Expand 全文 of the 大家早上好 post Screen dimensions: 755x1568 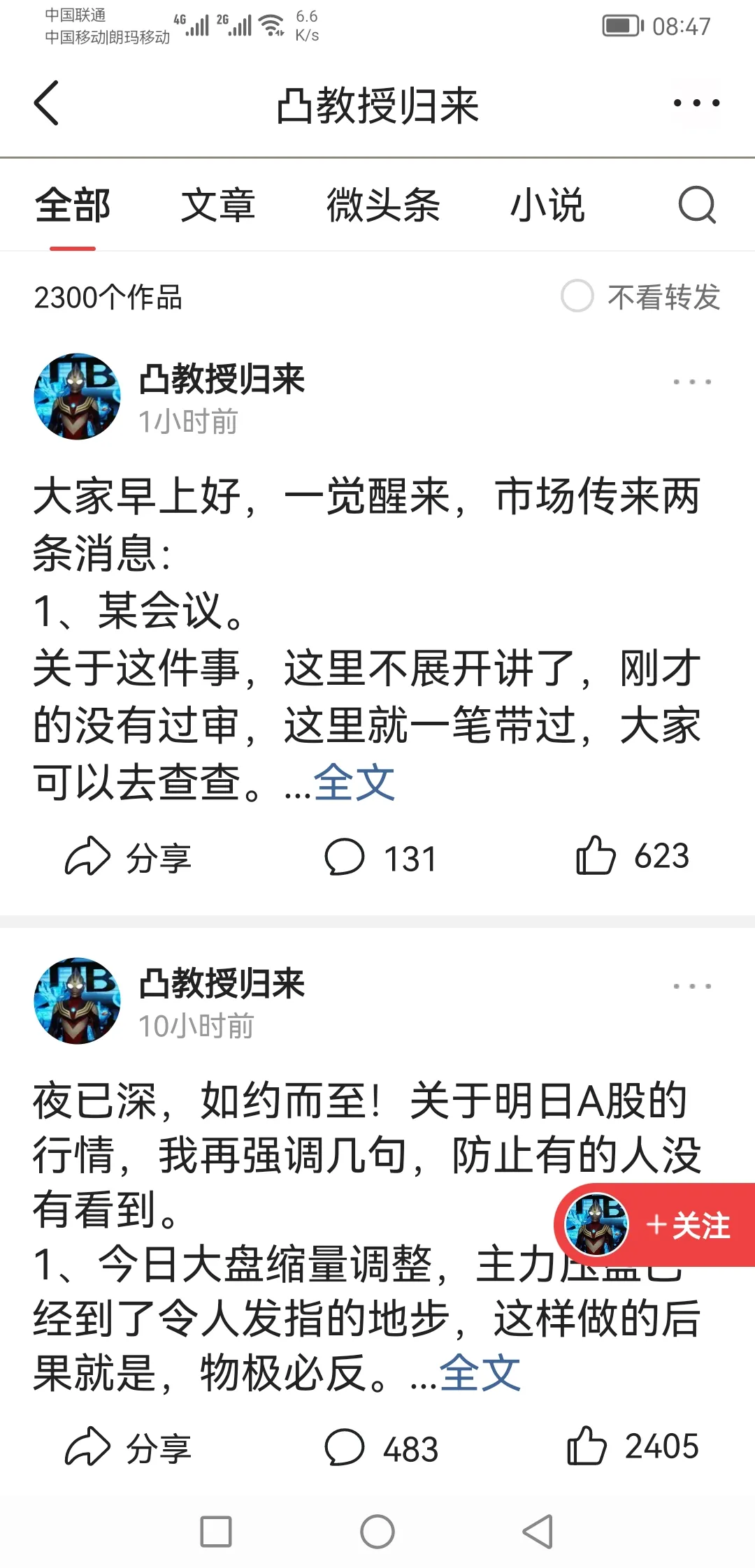coord(354,782)
